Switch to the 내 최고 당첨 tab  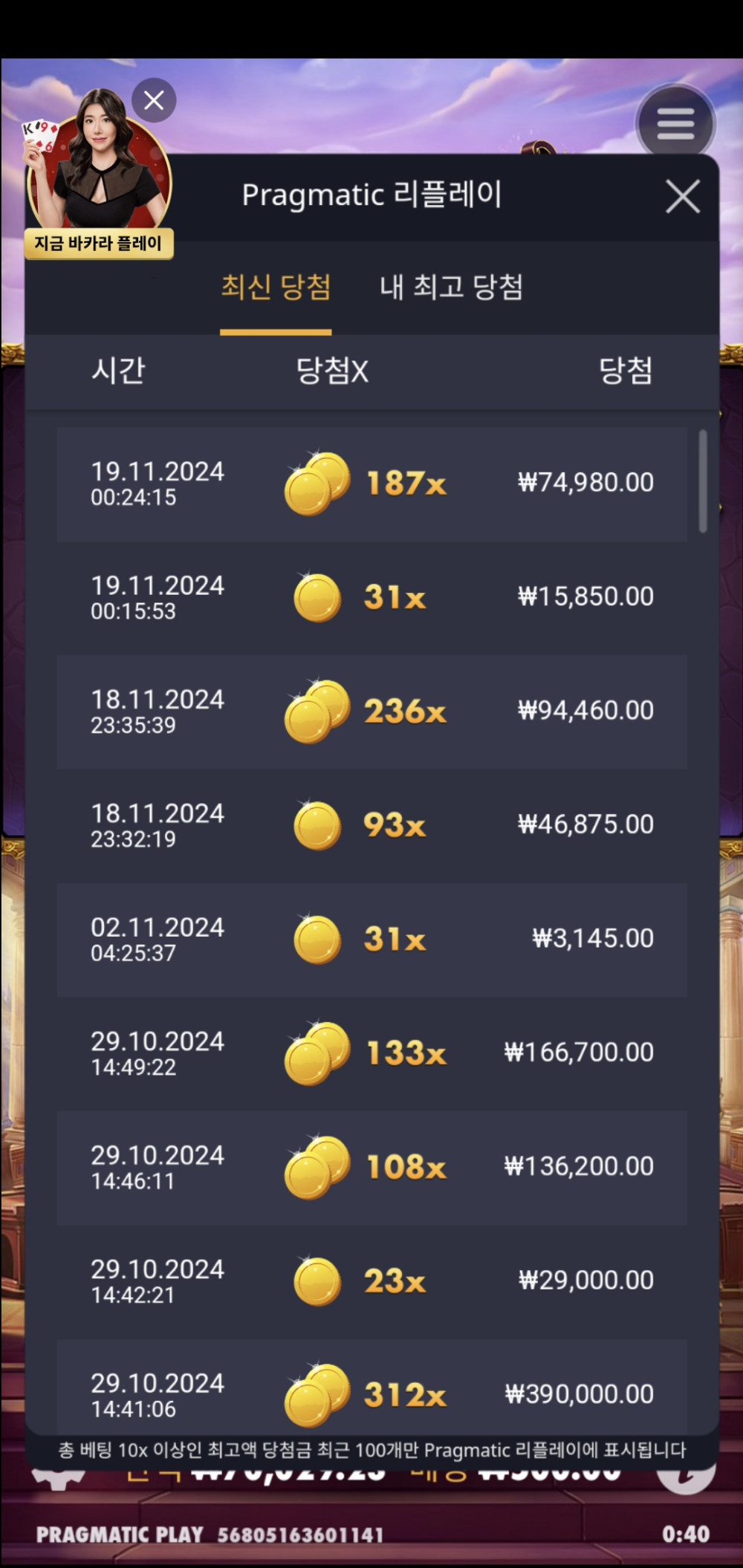[451, 288]
